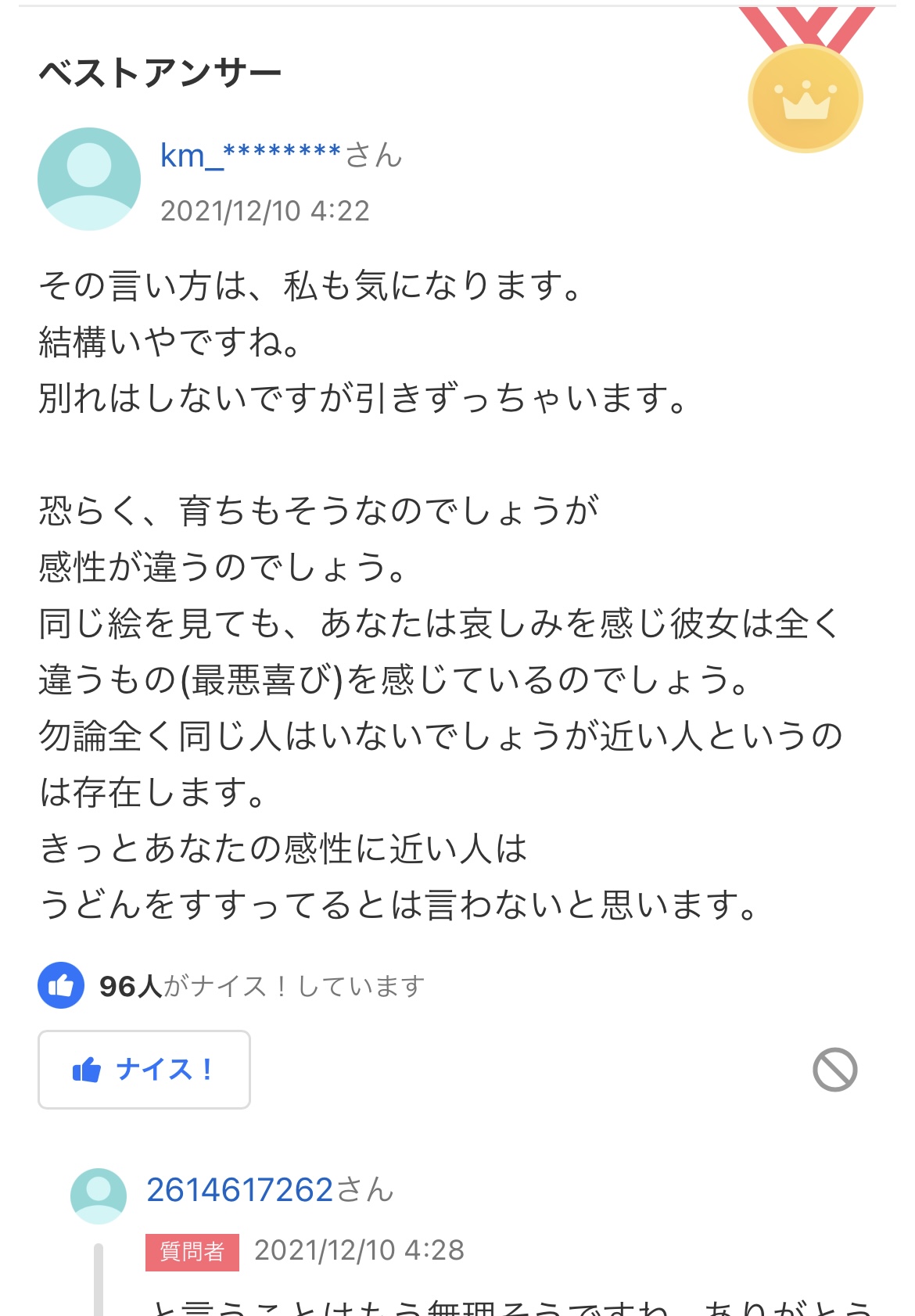
Task: View km_******** profile avatar
Action: [x=89, y=179]
